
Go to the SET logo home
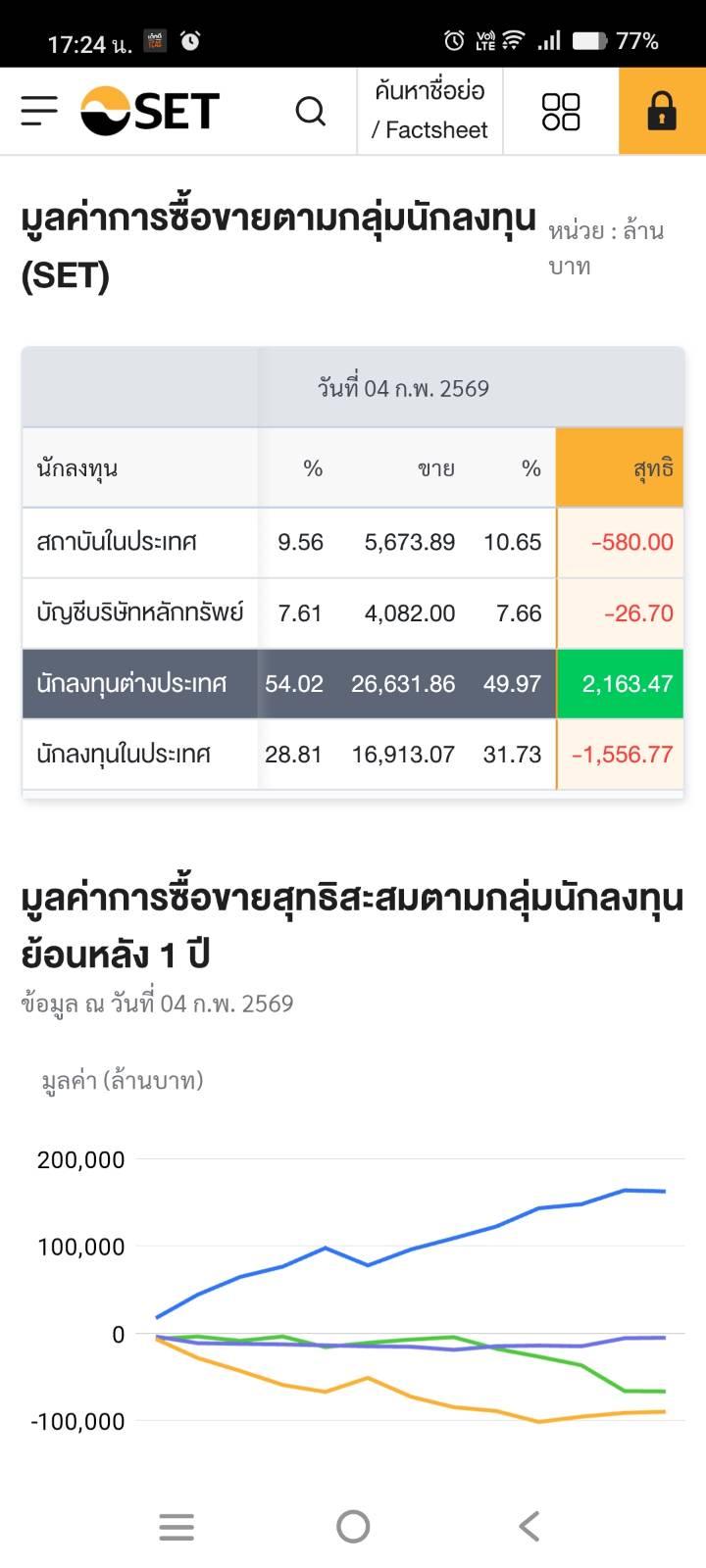click(150, 111)
